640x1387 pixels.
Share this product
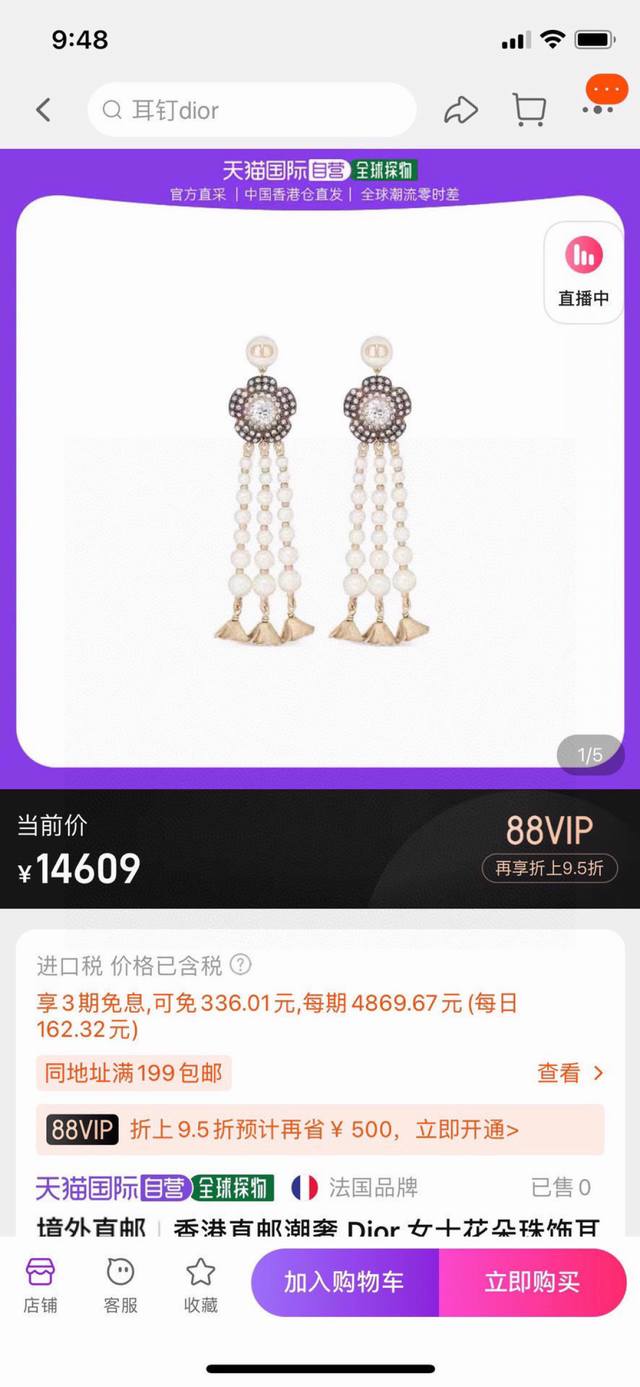[461, 110]
